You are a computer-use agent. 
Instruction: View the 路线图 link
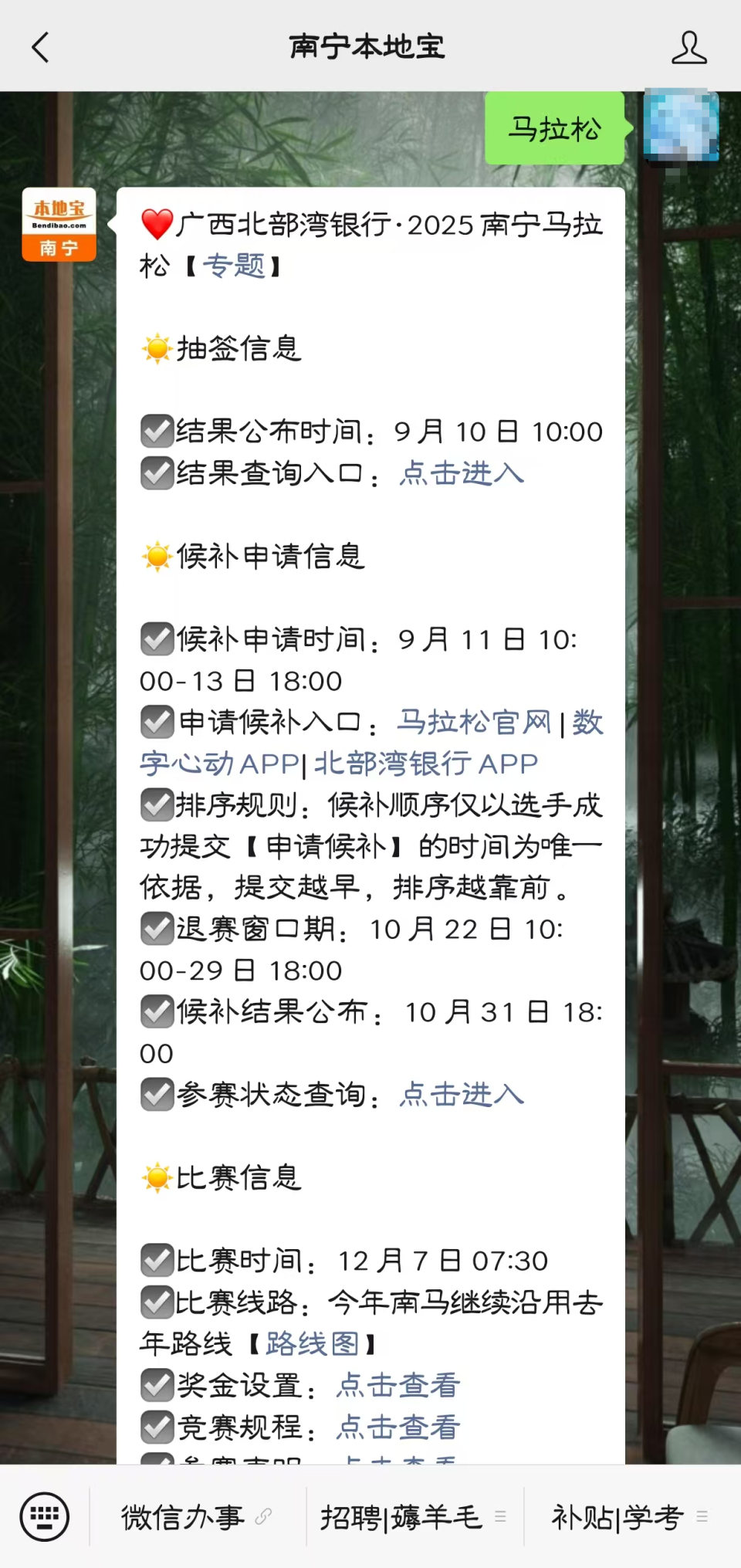click(x=313, y=1344)
